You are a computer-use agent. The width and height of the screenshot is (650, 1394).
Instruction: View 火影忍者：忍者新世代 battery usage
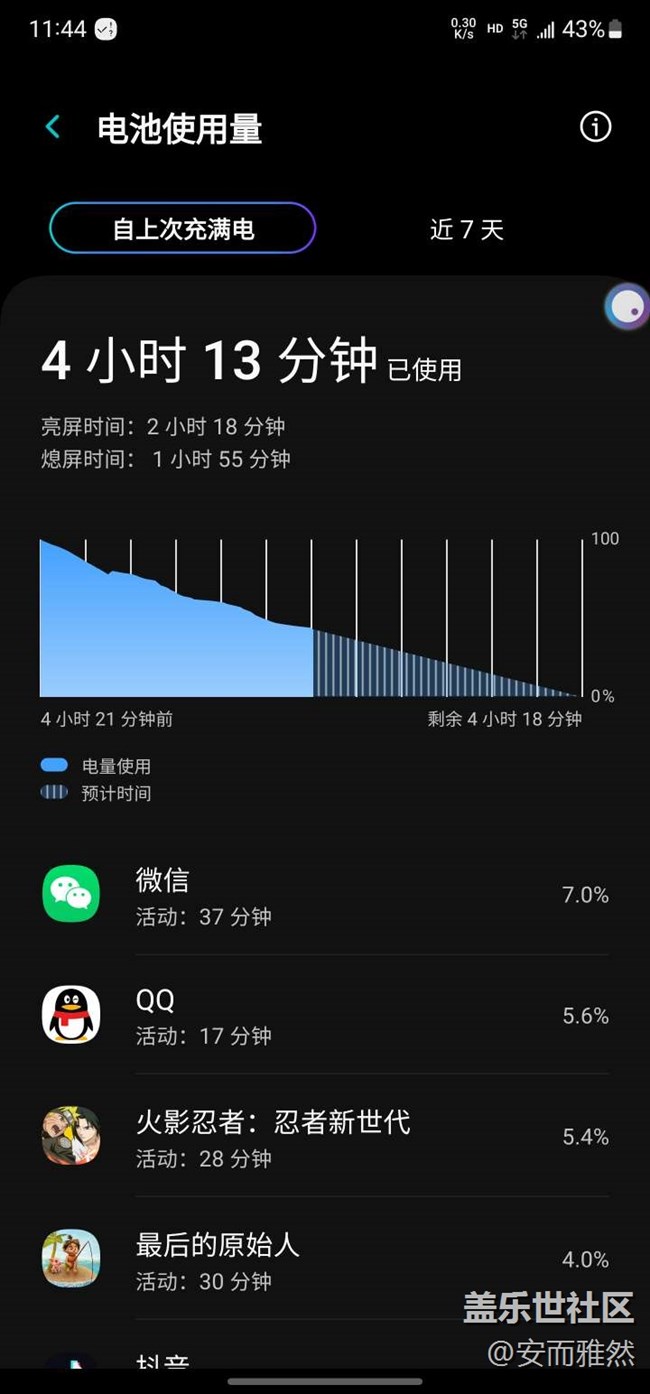[325, 1137]
